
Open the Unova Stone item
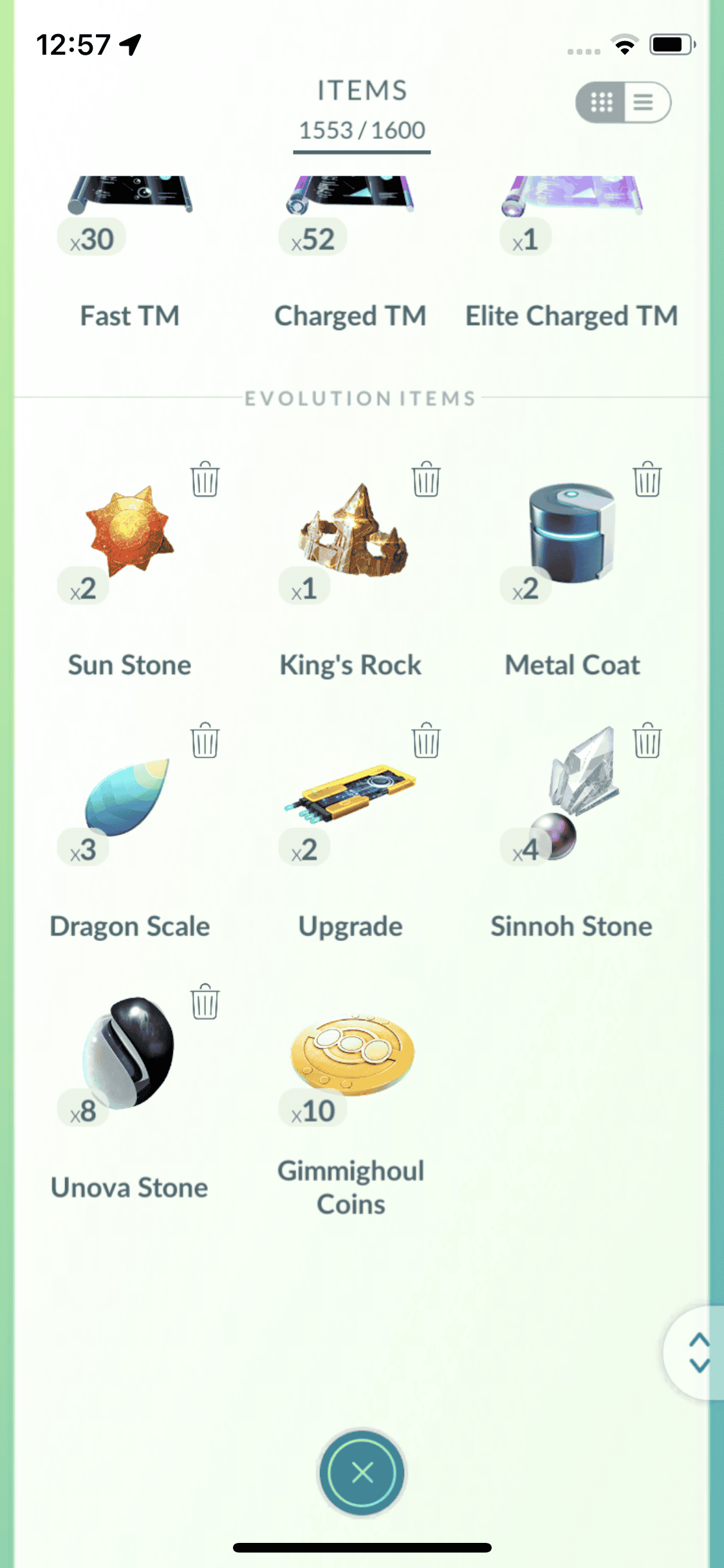[129, 1081]
